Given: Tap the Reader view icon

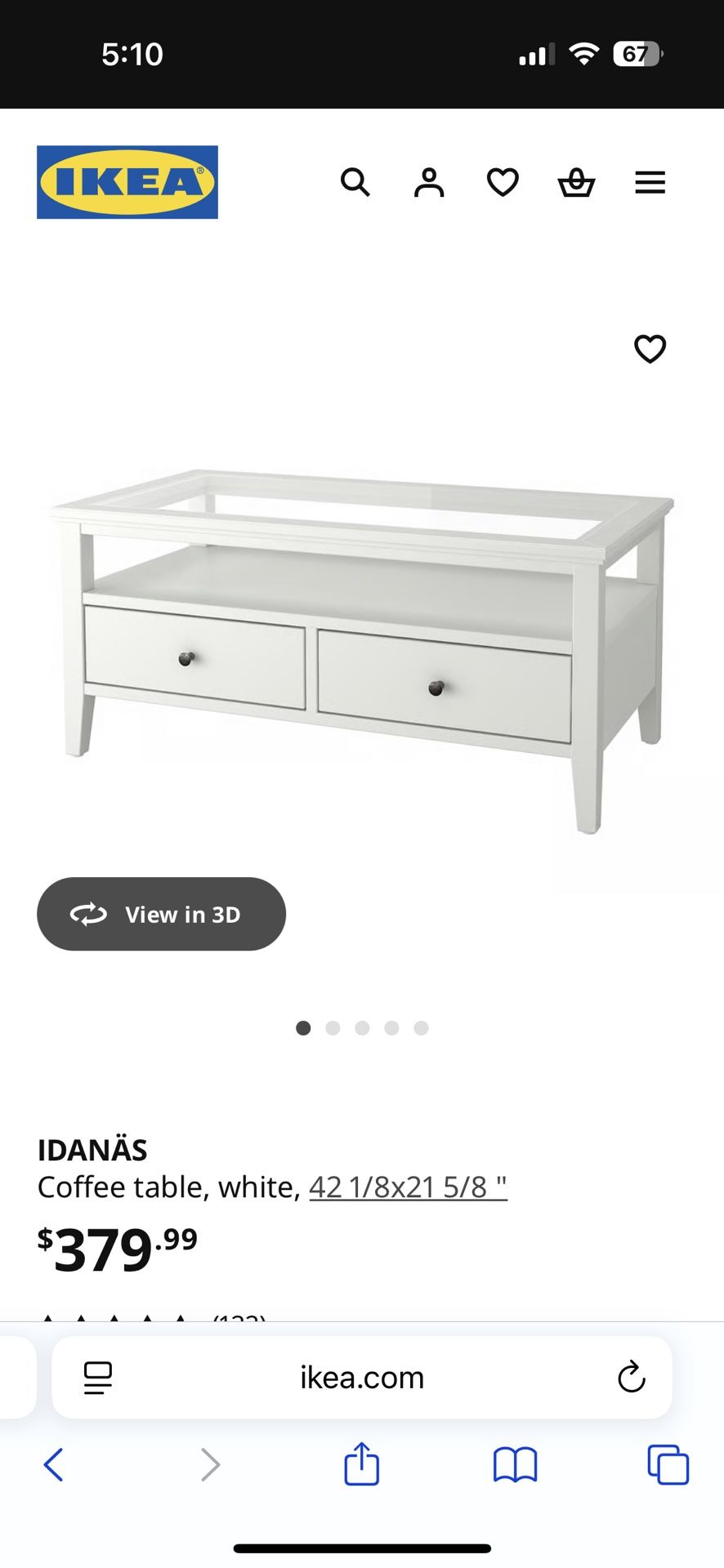Looking at the screenshot, I should tap(97, 1377).
